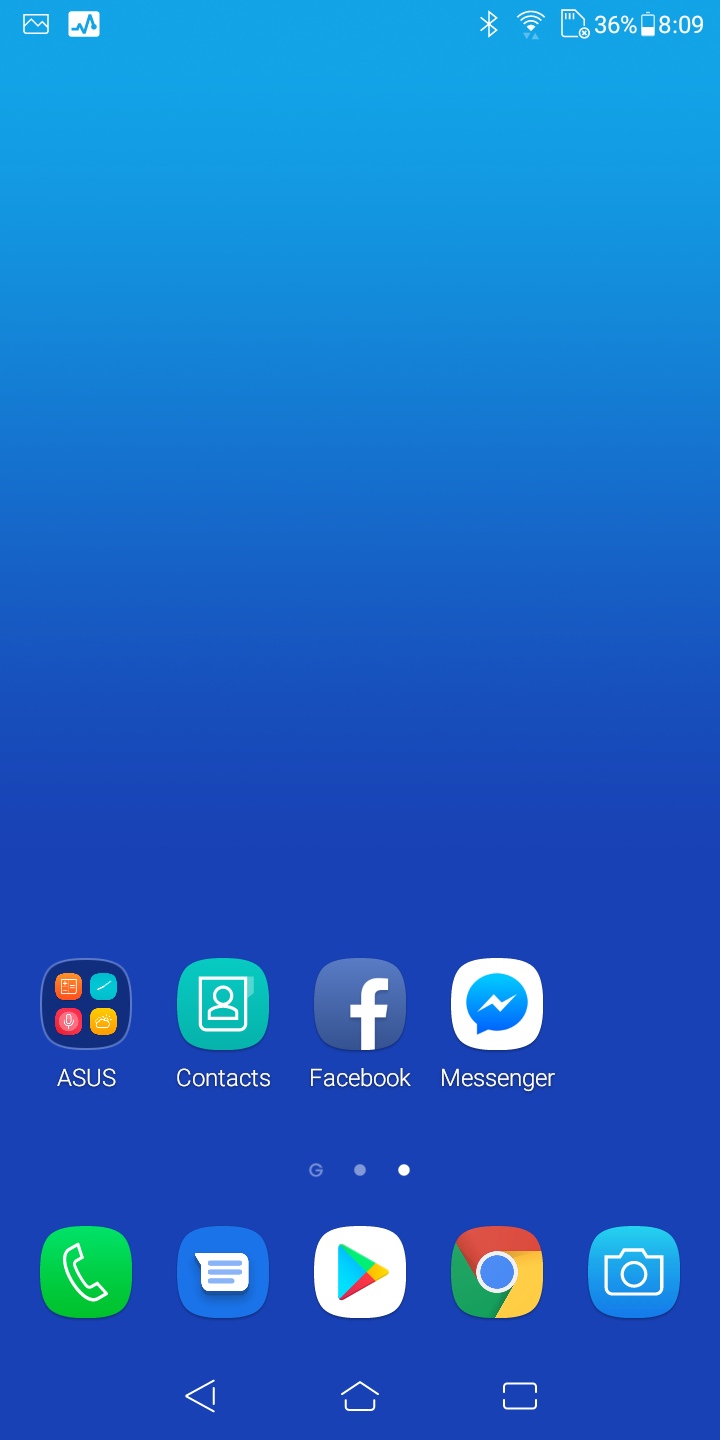Screen dimensions: 720x1440
Task: Launch Messenger
Action: pos(497,1005)
